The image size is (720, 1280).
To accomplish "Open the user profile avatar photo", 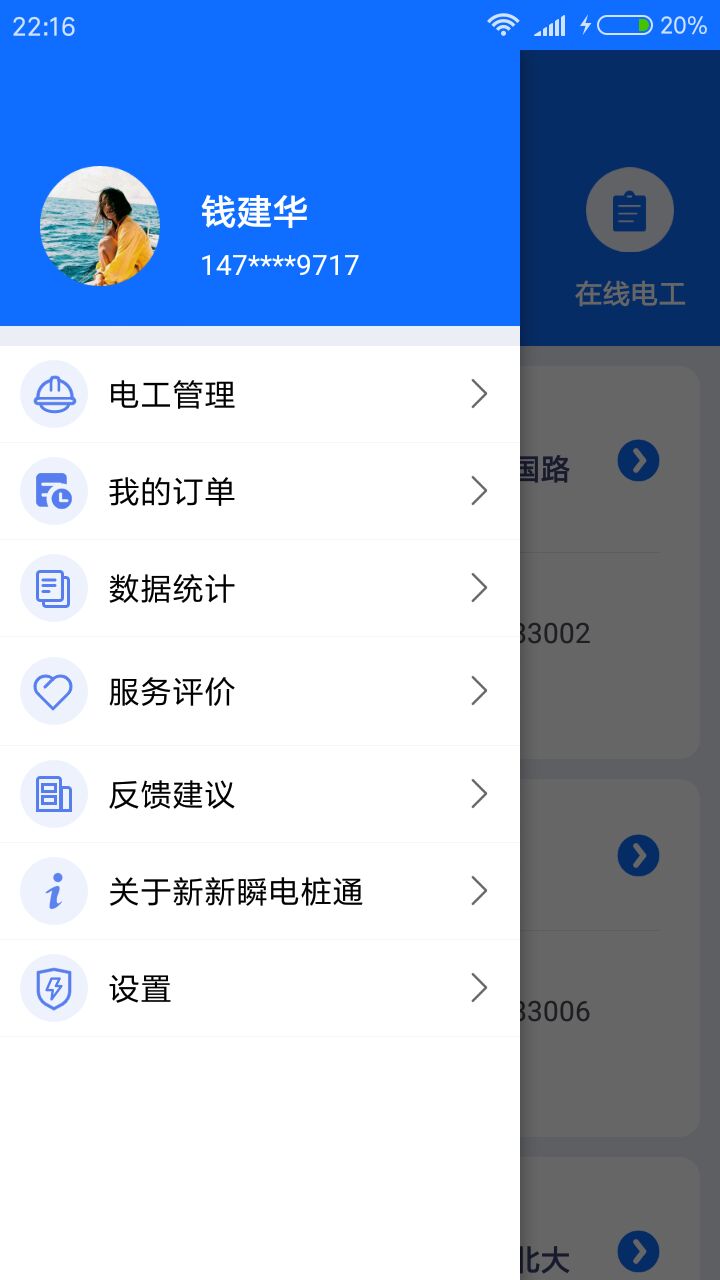I will pyautogui.click(x=99, y=226).
